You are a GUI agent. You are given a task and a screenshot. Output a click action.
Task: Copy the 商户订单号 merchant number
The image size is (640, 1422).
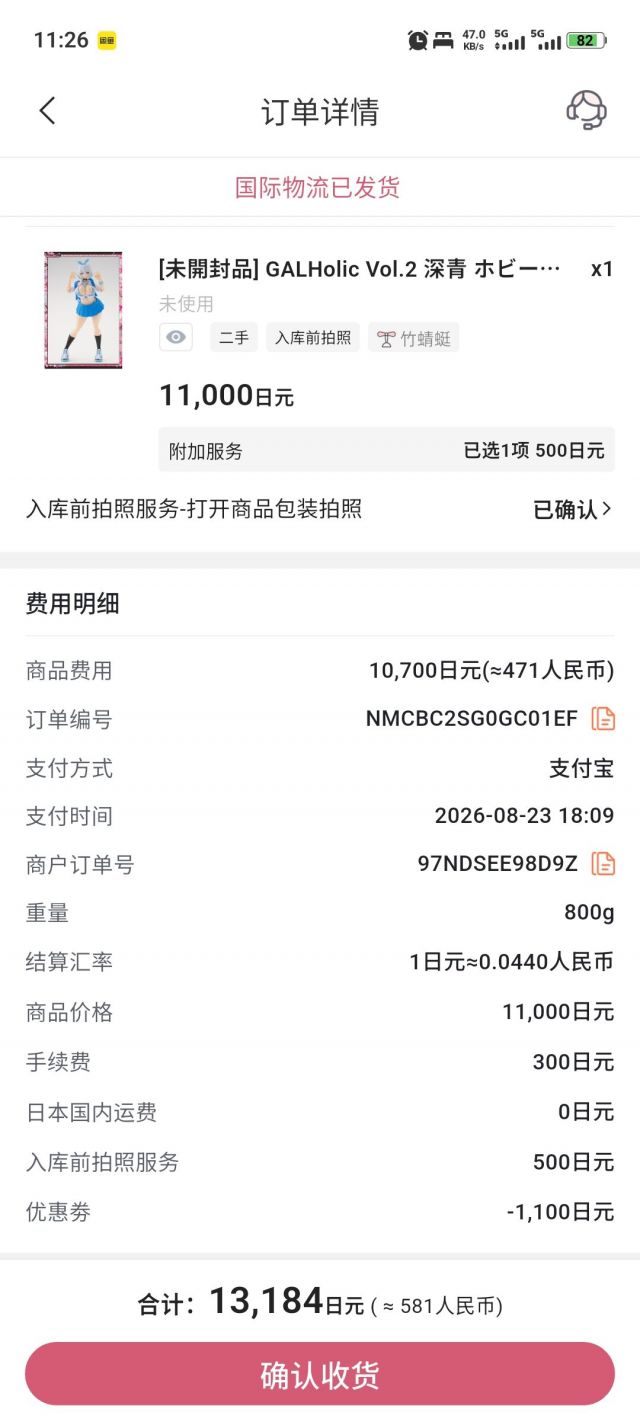coord(603,864)
